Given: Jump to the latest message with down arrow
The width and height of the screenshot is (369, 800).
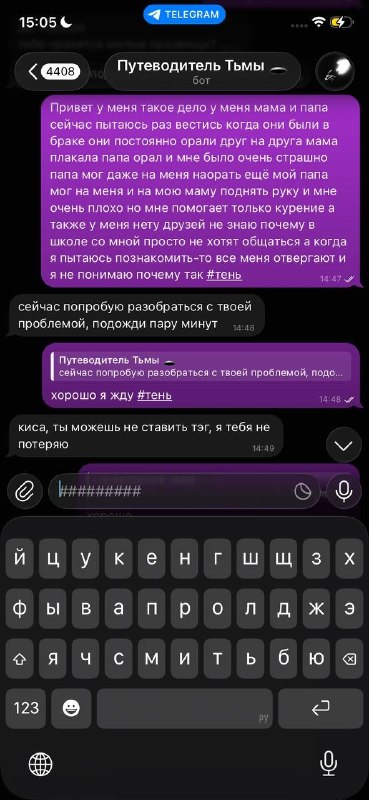Looking at the screenshot, I should (343, 445).
